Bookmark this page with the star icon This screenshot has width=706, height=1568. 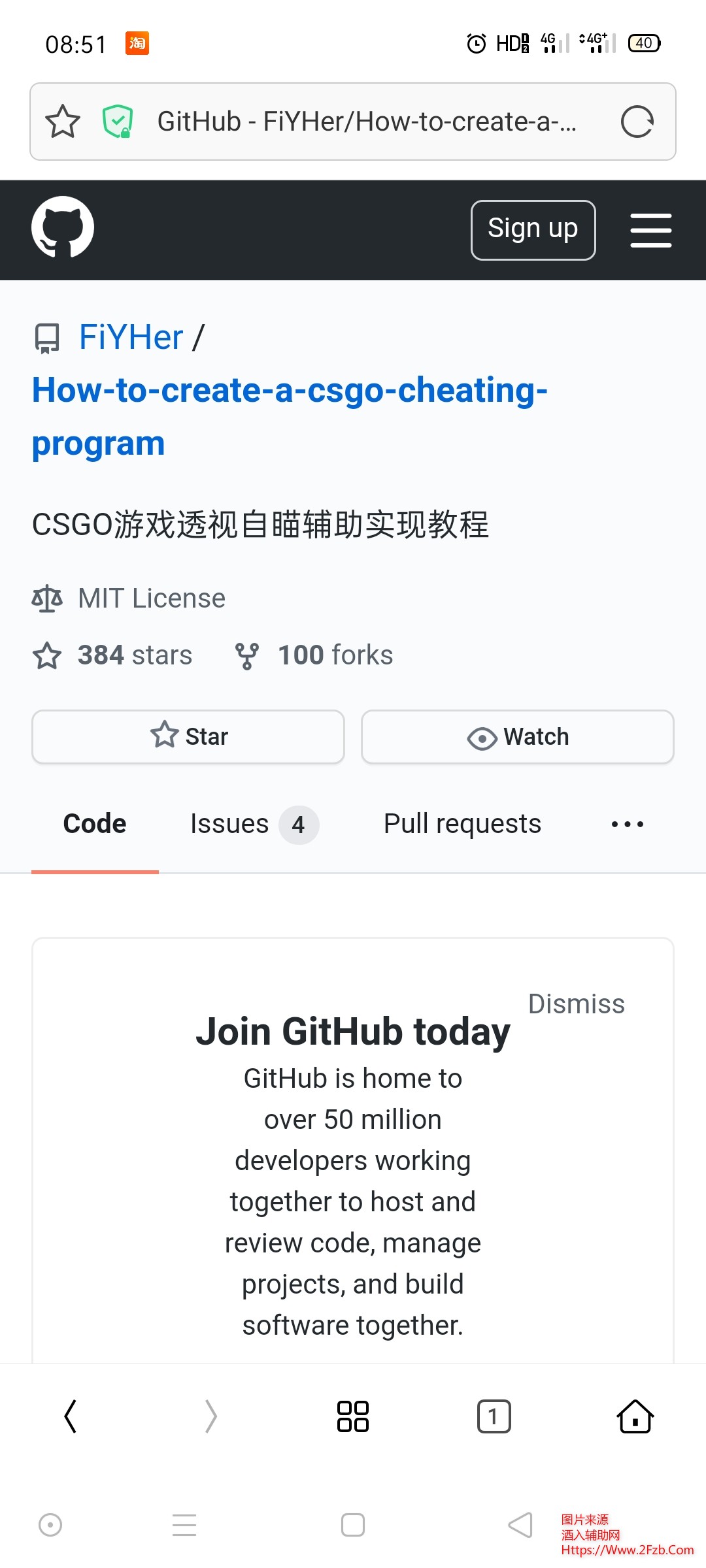click(x=62, y=122)
